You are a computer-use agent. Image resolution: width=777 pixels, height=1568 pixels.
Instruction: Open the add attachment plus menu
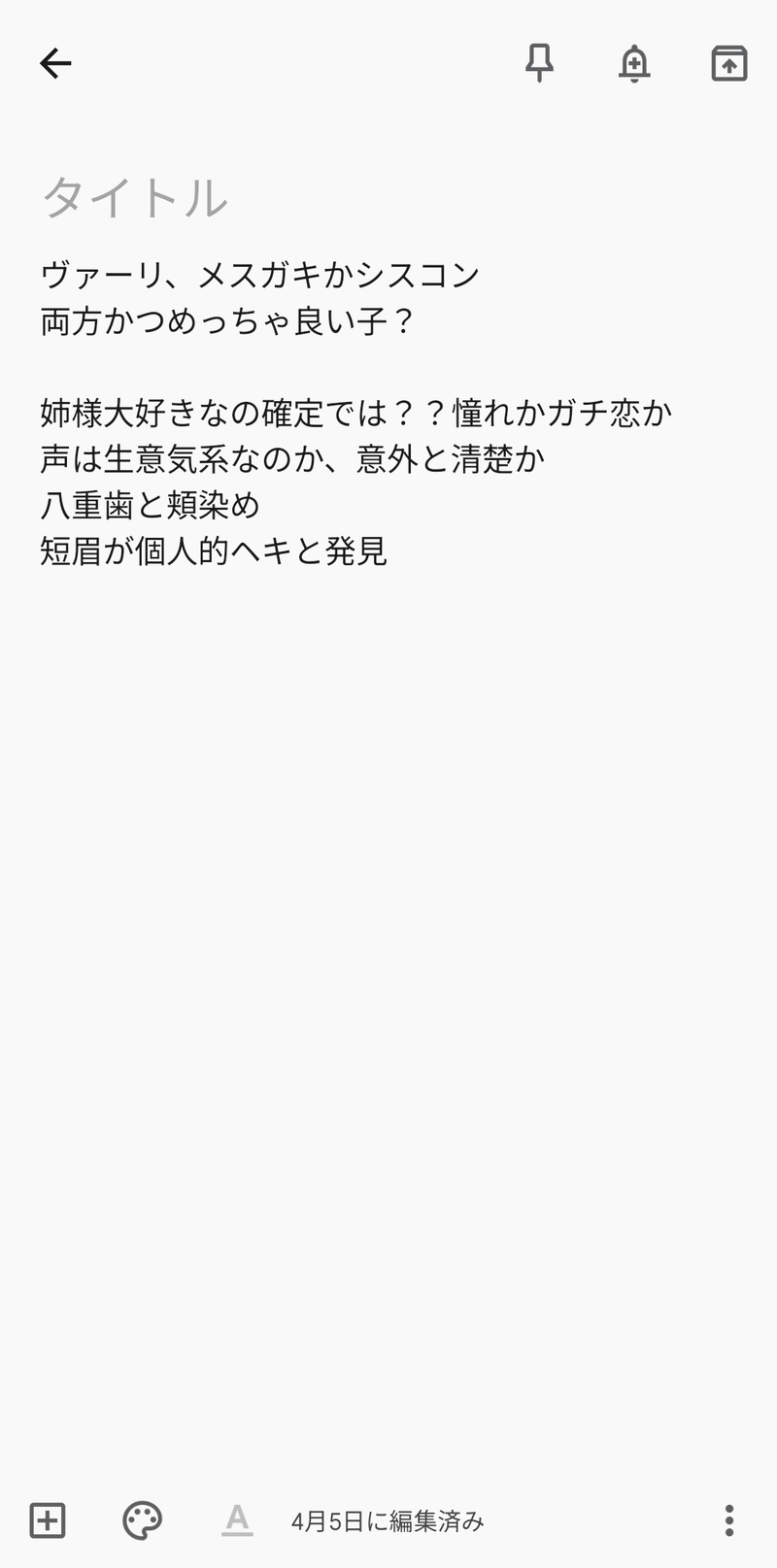point(48,1519)
